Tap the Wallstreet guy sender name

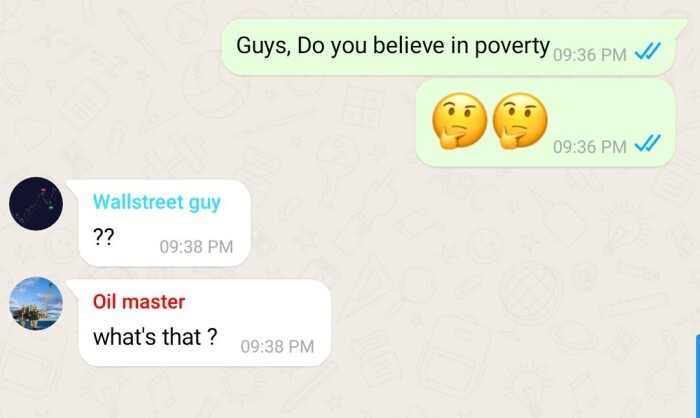click(x=156, y=202)
